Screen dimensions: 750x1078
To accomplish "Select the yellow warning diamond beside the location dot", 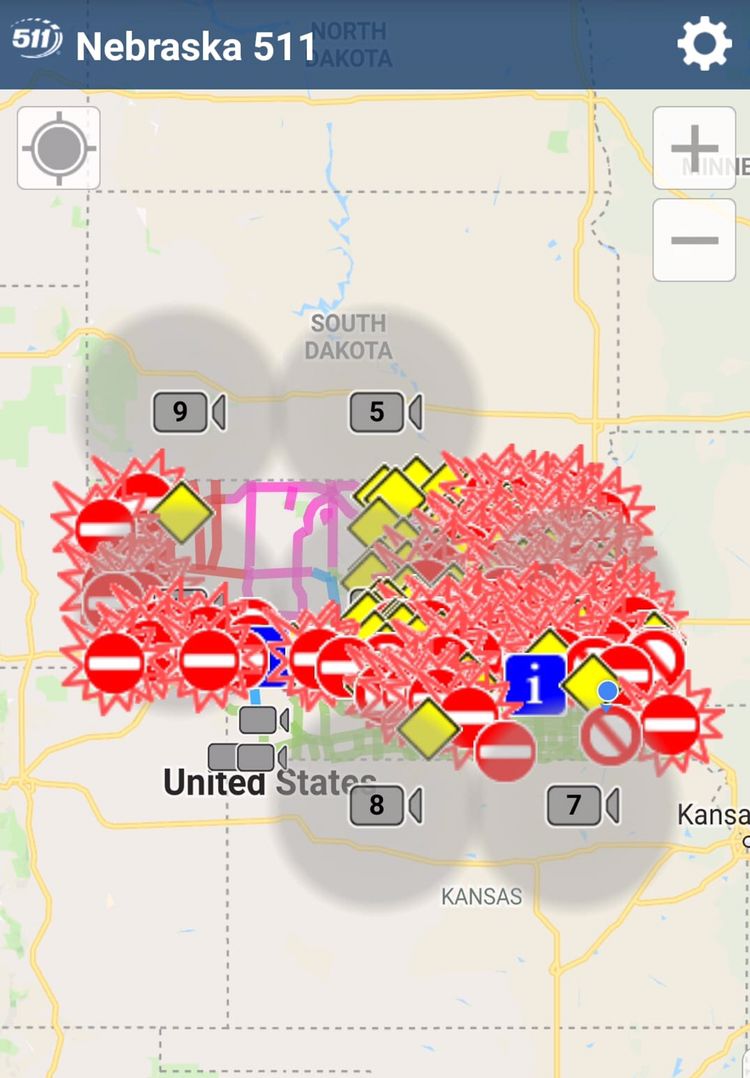I will pos(590,682).
